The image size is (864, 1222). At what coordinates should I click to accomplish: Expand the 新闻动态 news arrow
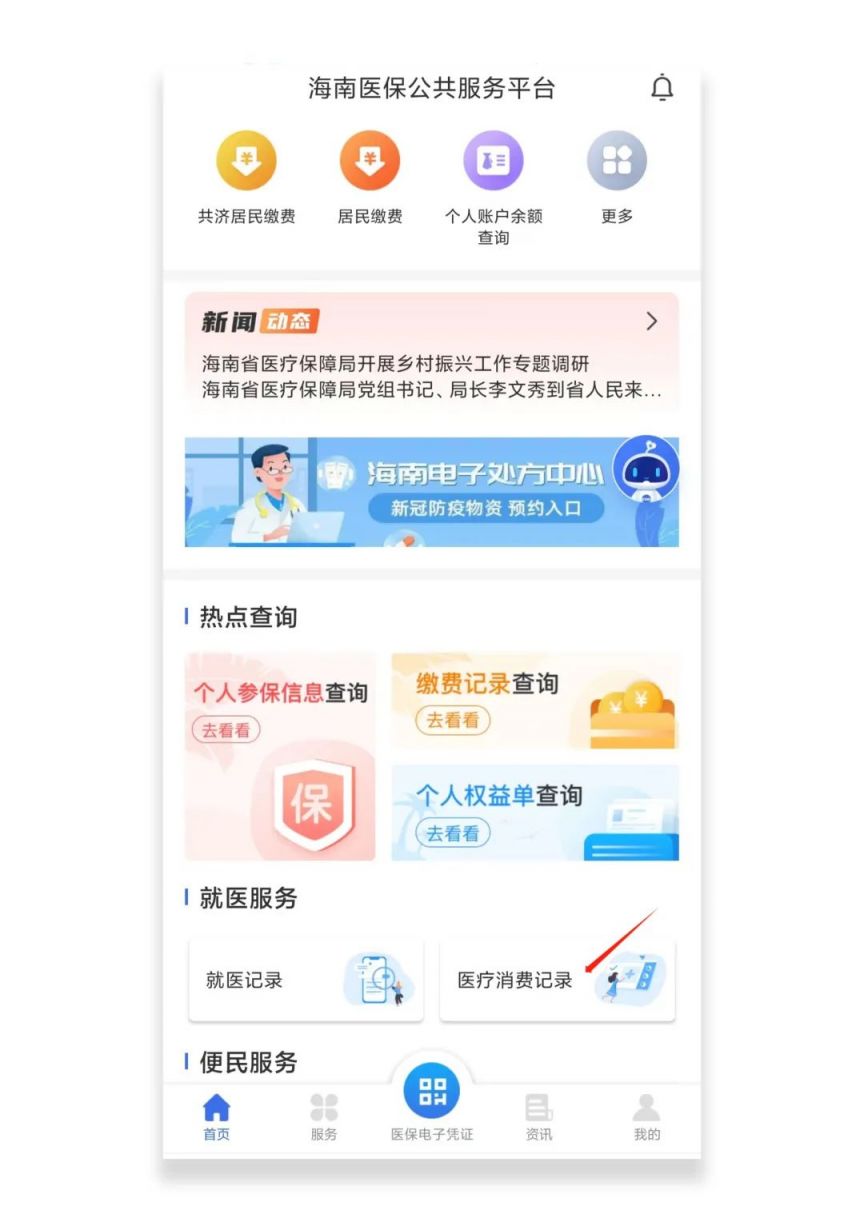[652, 321]
